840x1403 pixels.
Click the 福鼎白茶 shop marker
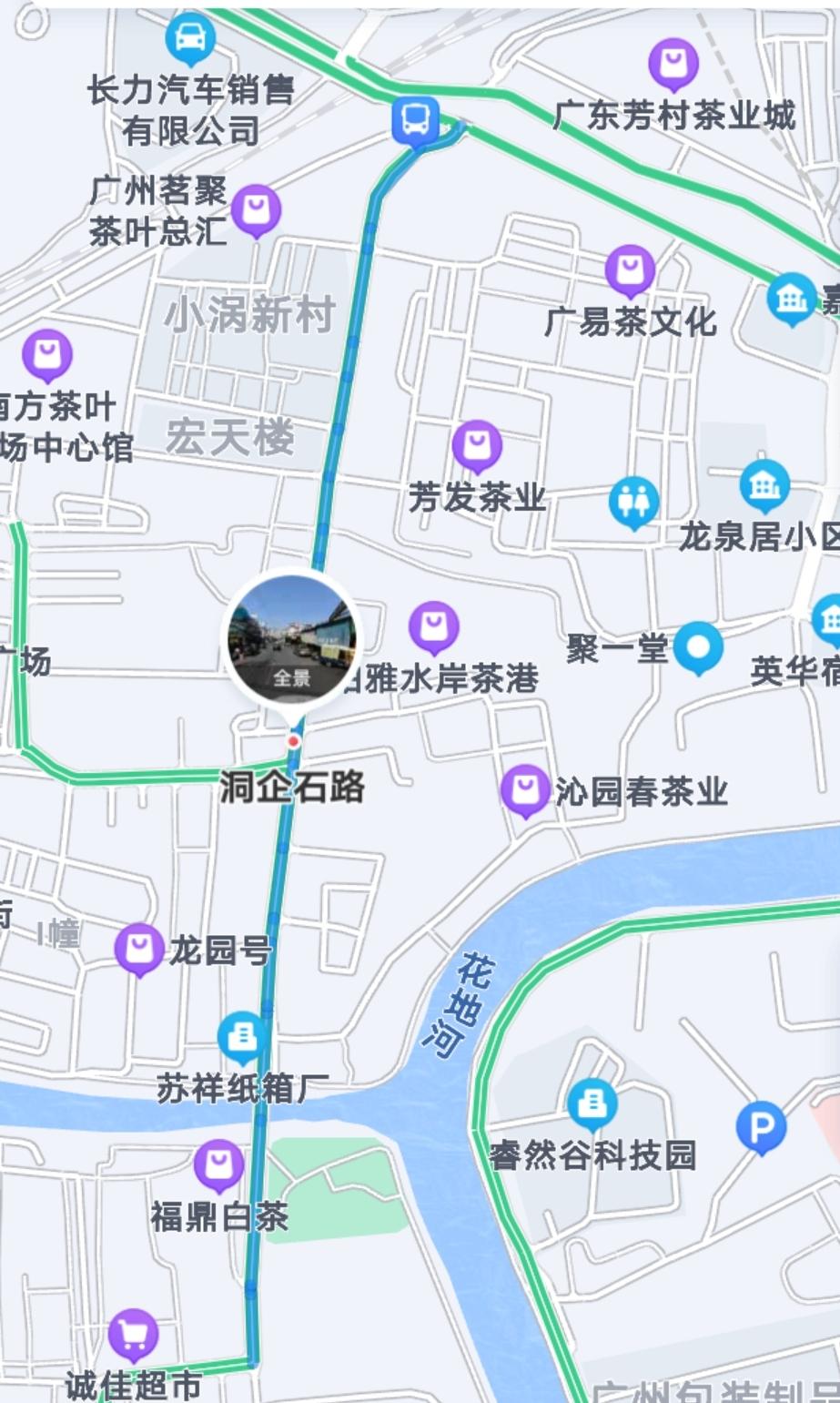pyautogui.click(x=218, y=1164)
